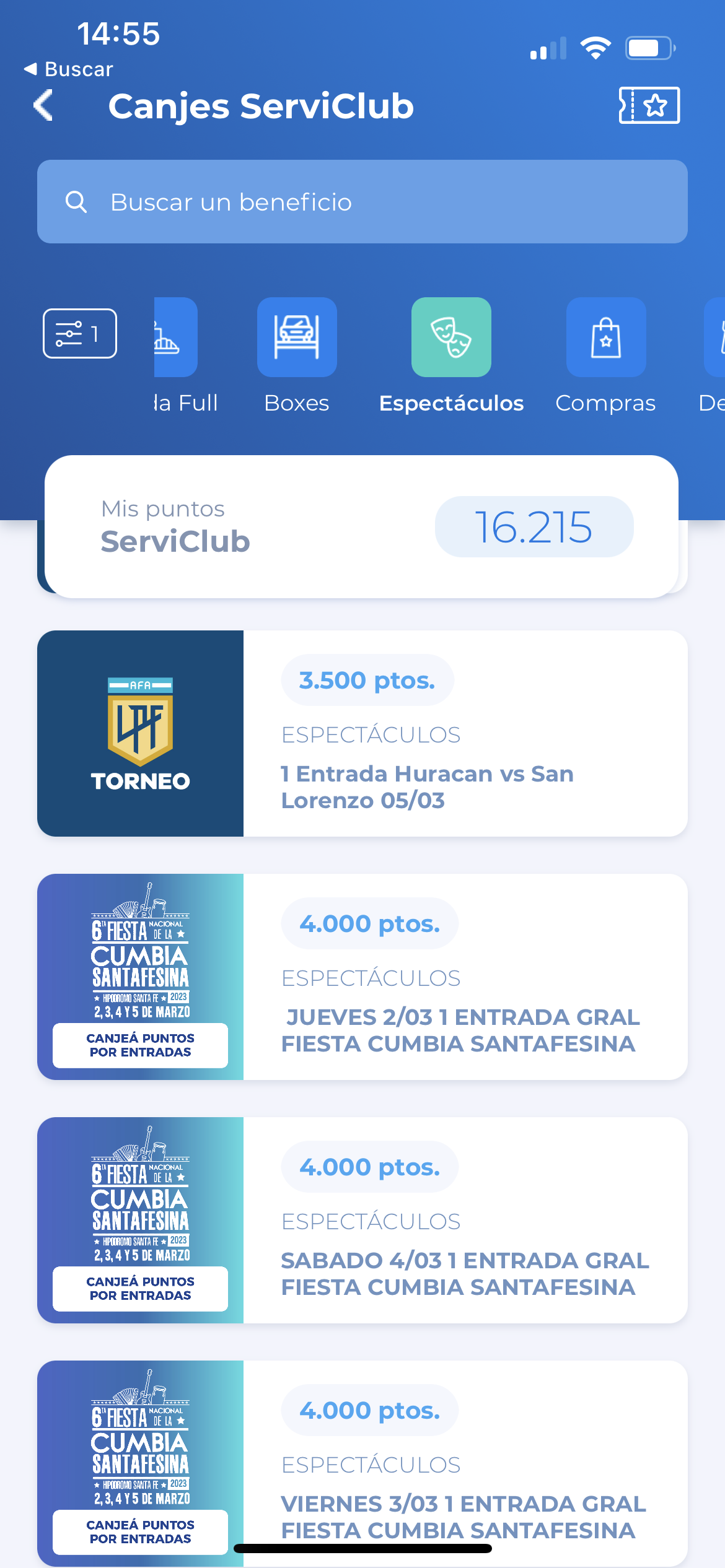The image size is (725, 1568).
Task: Open the SABADO 4/03 Fiesta Cumbia offer
Action: coord(362,1221)
